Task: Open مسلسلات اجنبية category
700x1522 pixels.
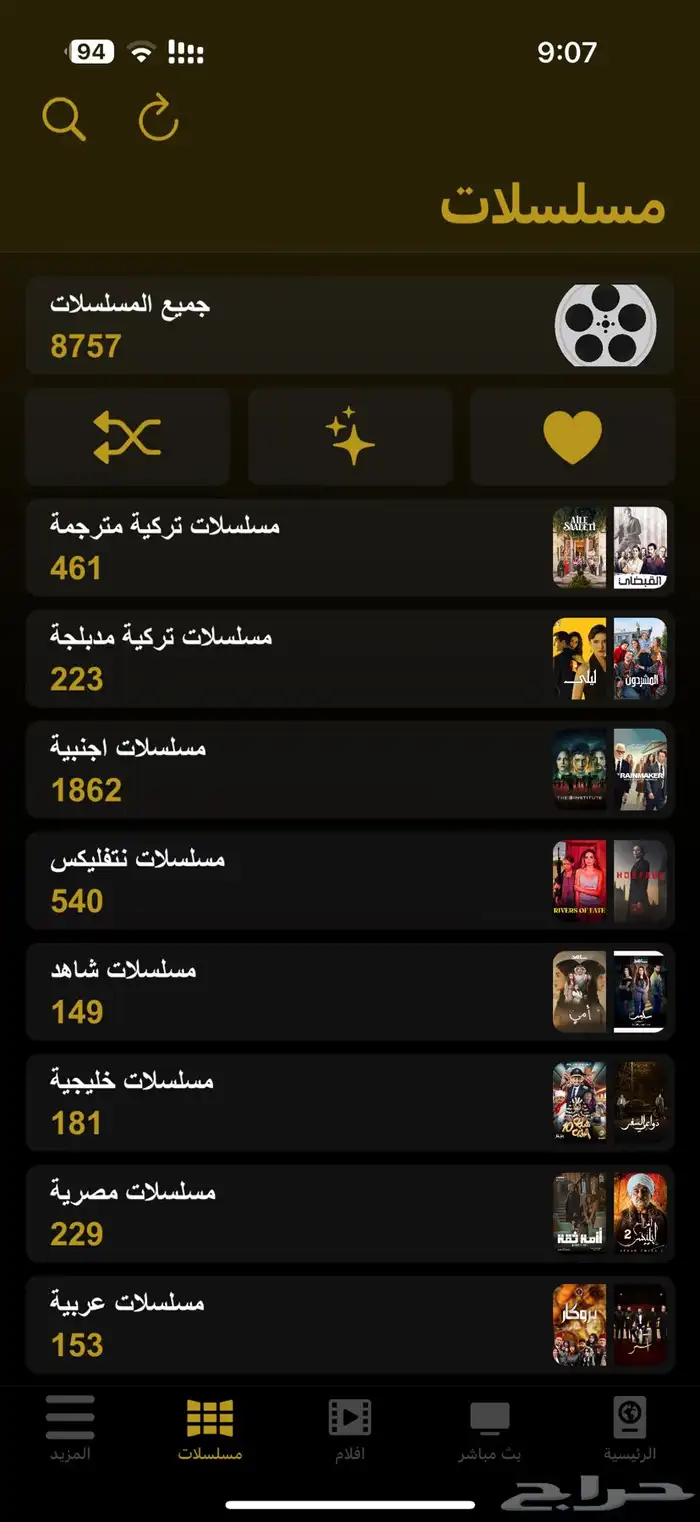Action: (x=350, y=769)
